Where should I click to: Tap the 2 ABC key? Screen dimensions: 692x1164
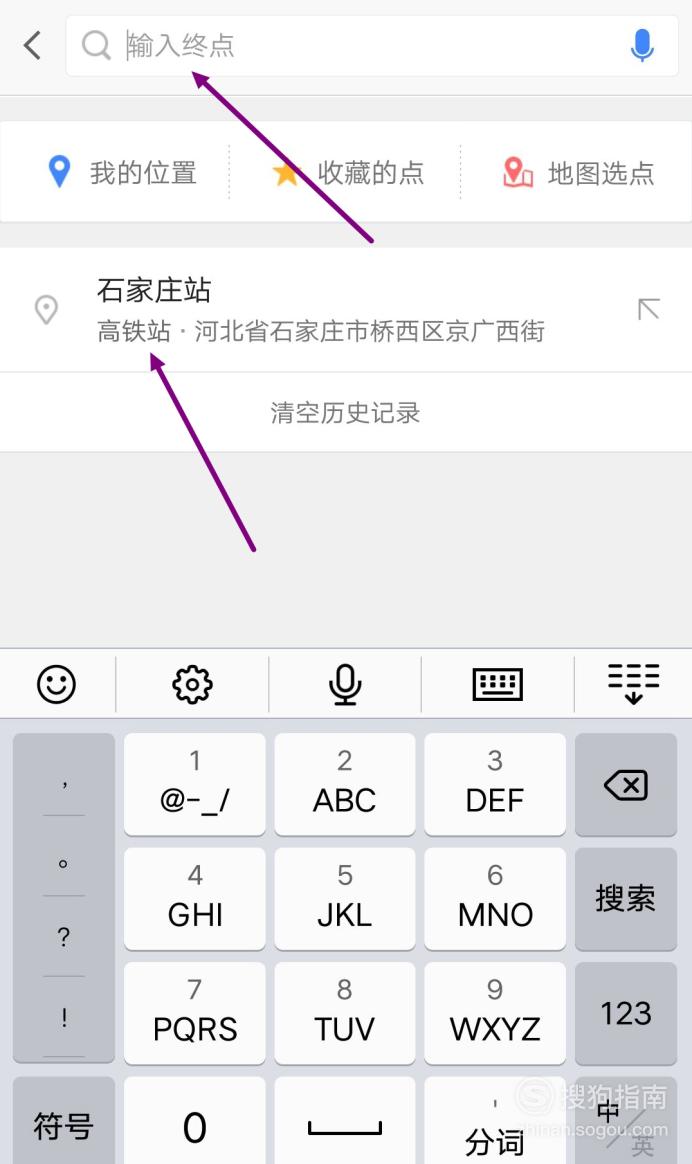coord(345,784)
